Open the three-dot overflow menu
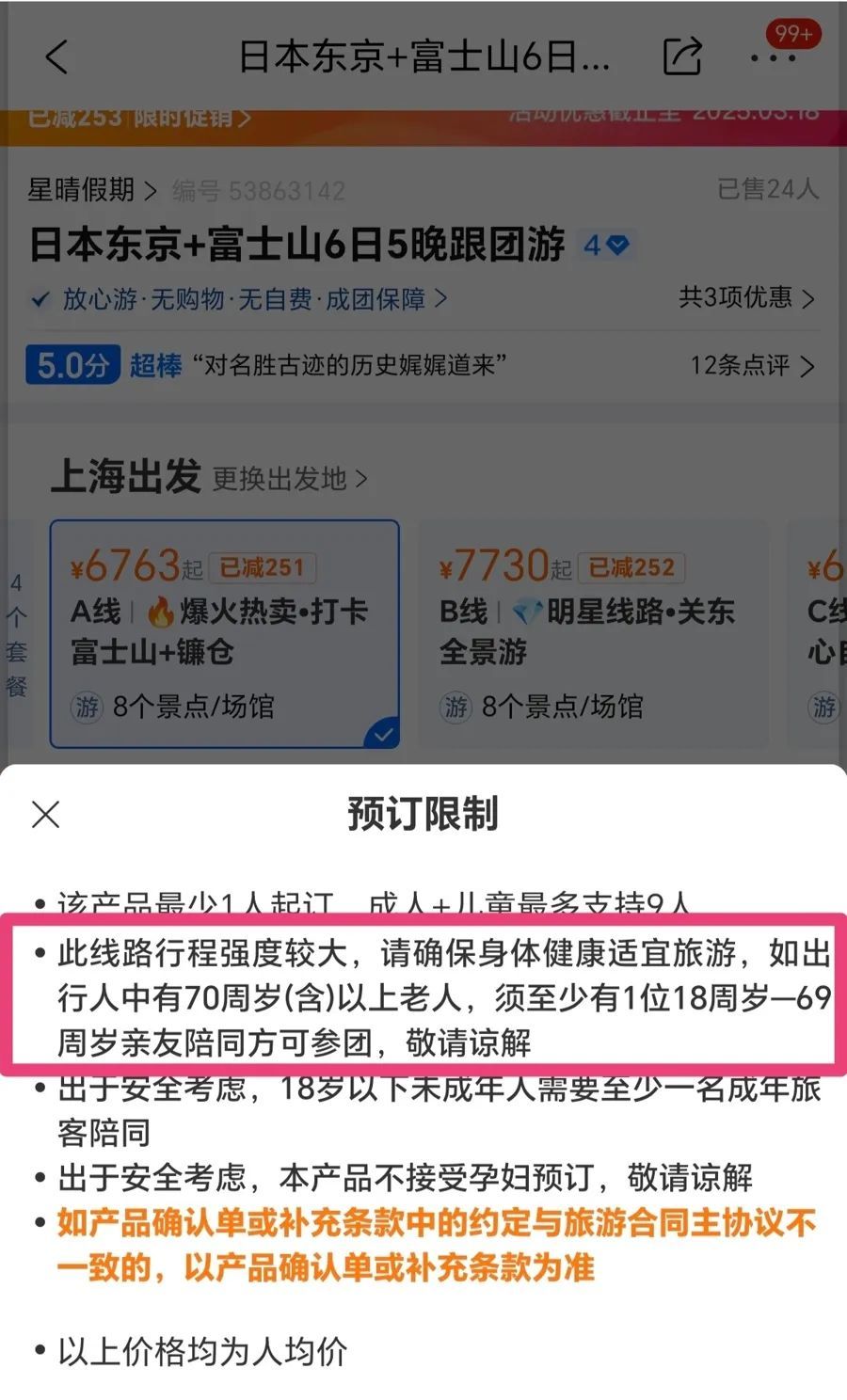Image resolution: width=847 pixels, height=1400 pixels. pyautogui.click(x=774, y=58)
